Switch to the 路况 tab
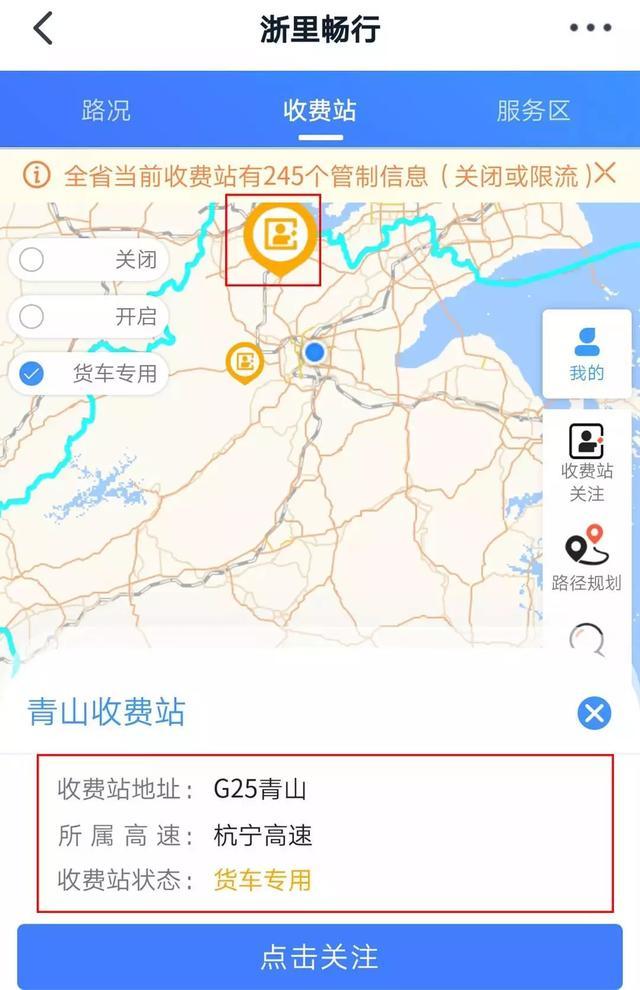 [x=106, y=110]
